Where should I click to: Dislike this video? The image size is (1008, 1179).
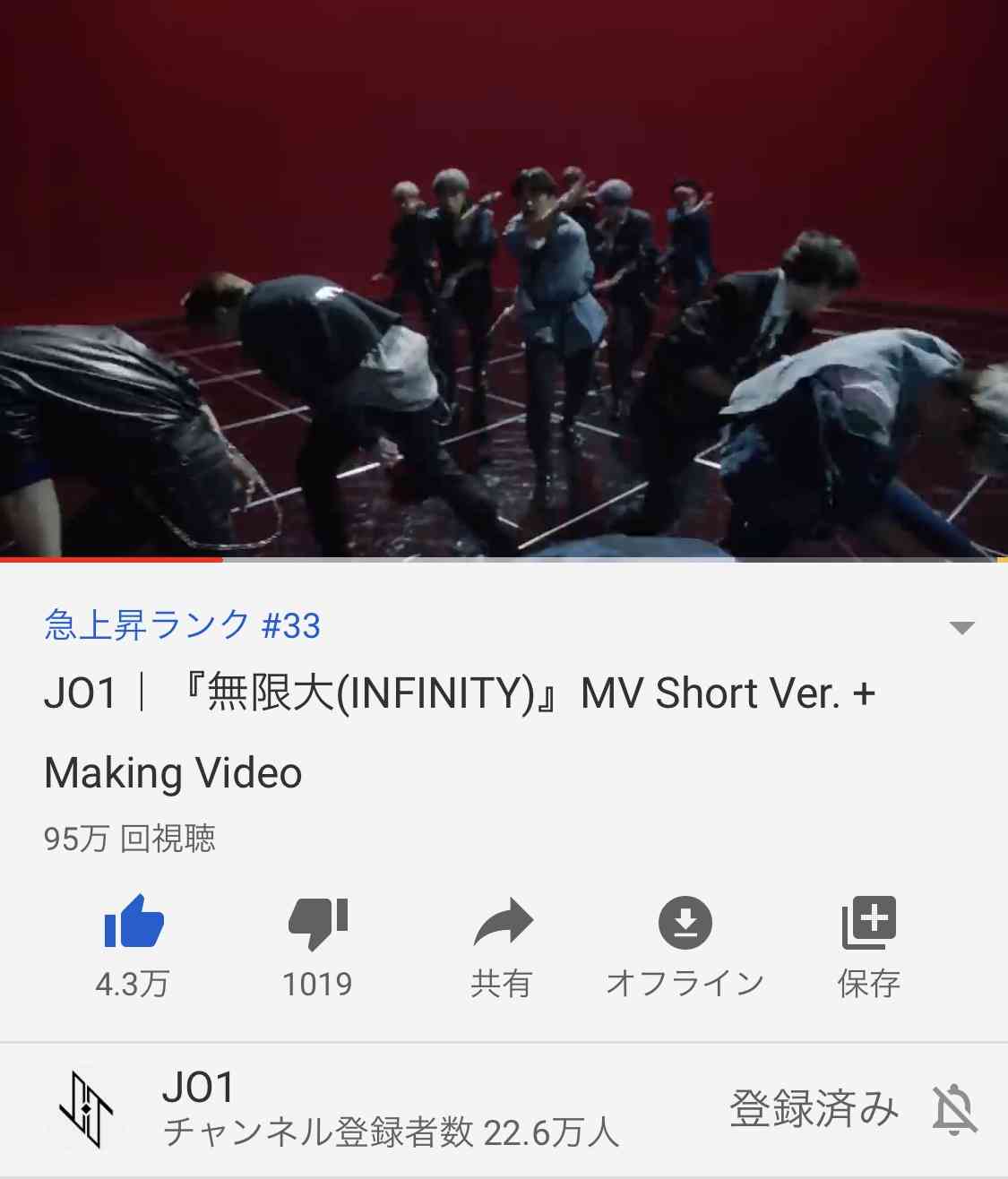(x=317, y=923)
